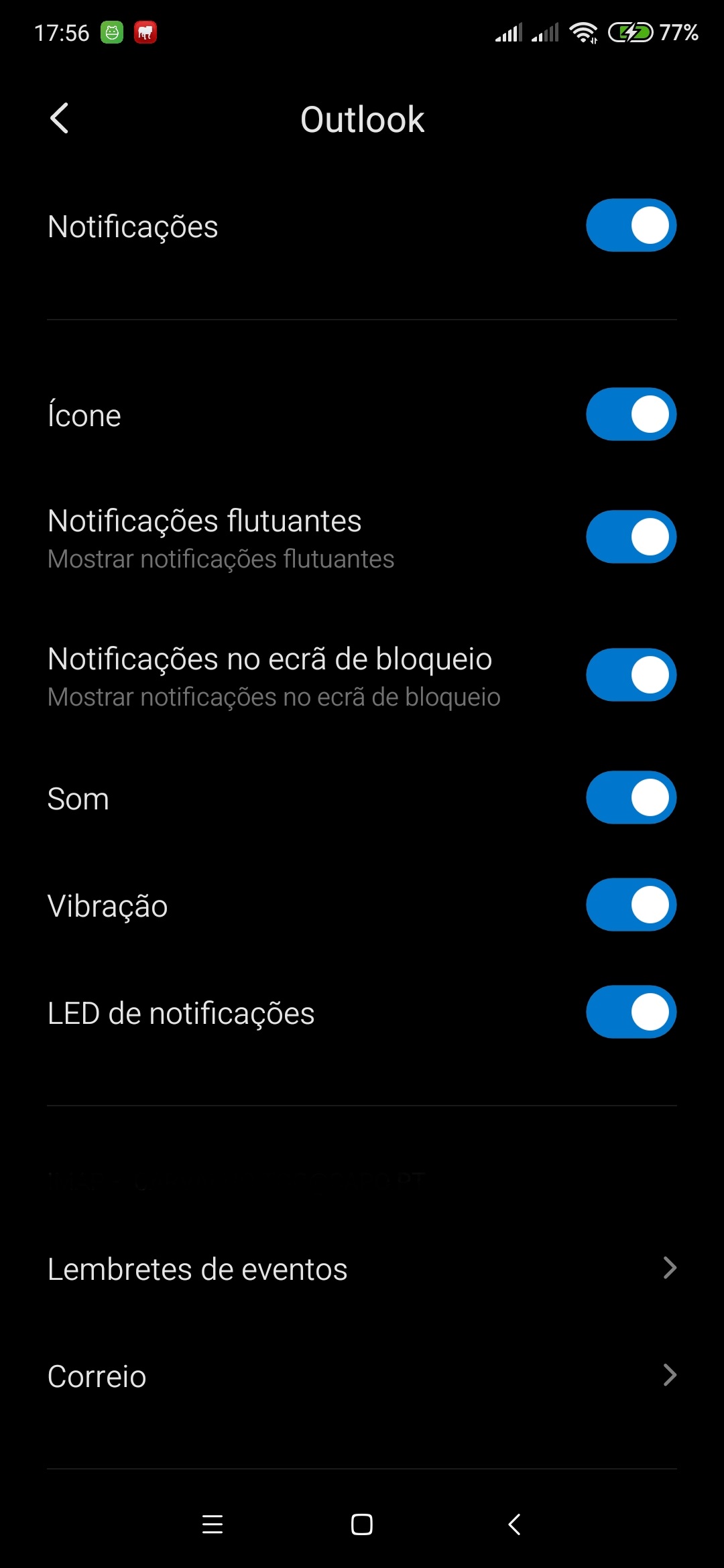Screen dimensions: 724x1568
Task: Open recent apps from the navigation bar
Action: 213,1524
